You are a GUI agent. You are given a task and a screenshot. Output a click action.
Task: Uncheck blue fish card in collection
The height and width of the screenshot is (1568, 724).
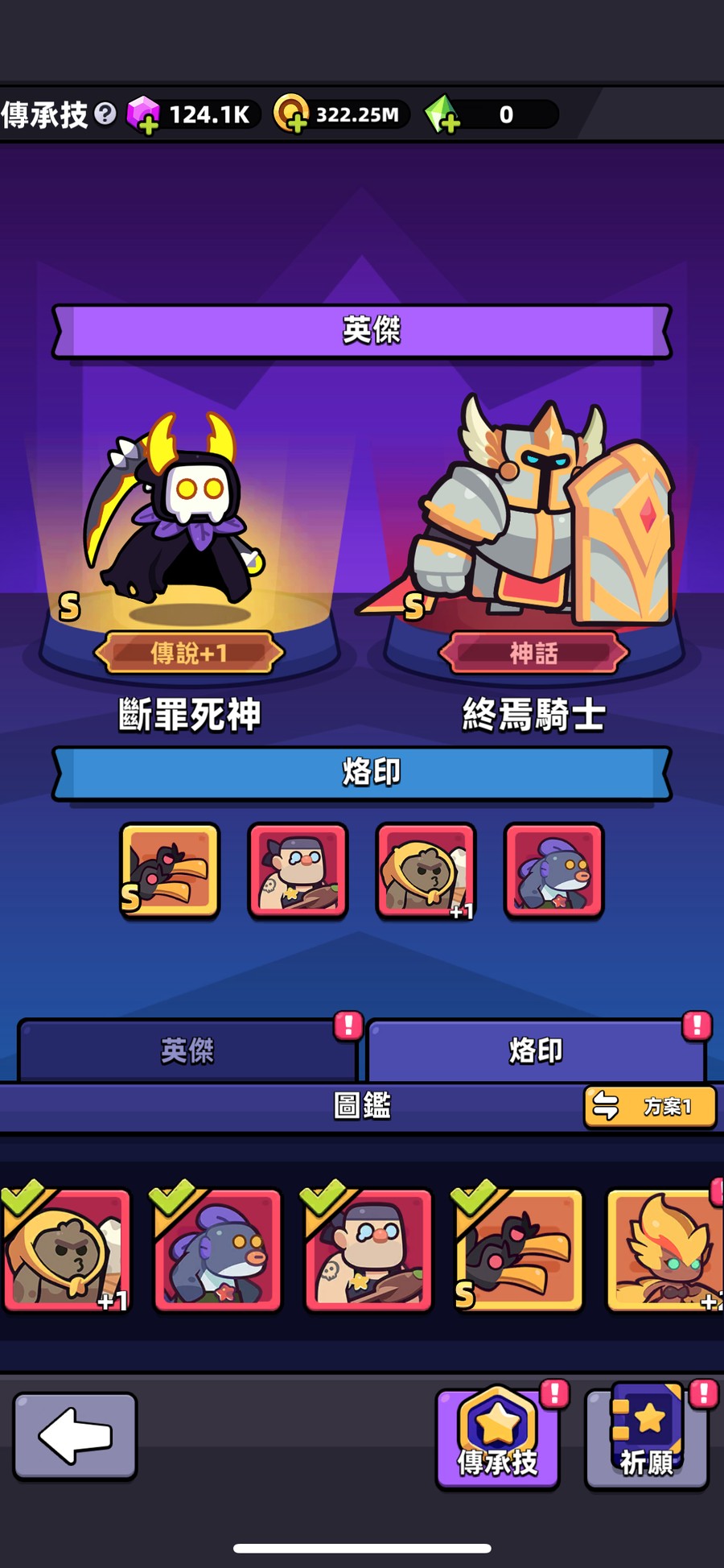pos(217,1249)
